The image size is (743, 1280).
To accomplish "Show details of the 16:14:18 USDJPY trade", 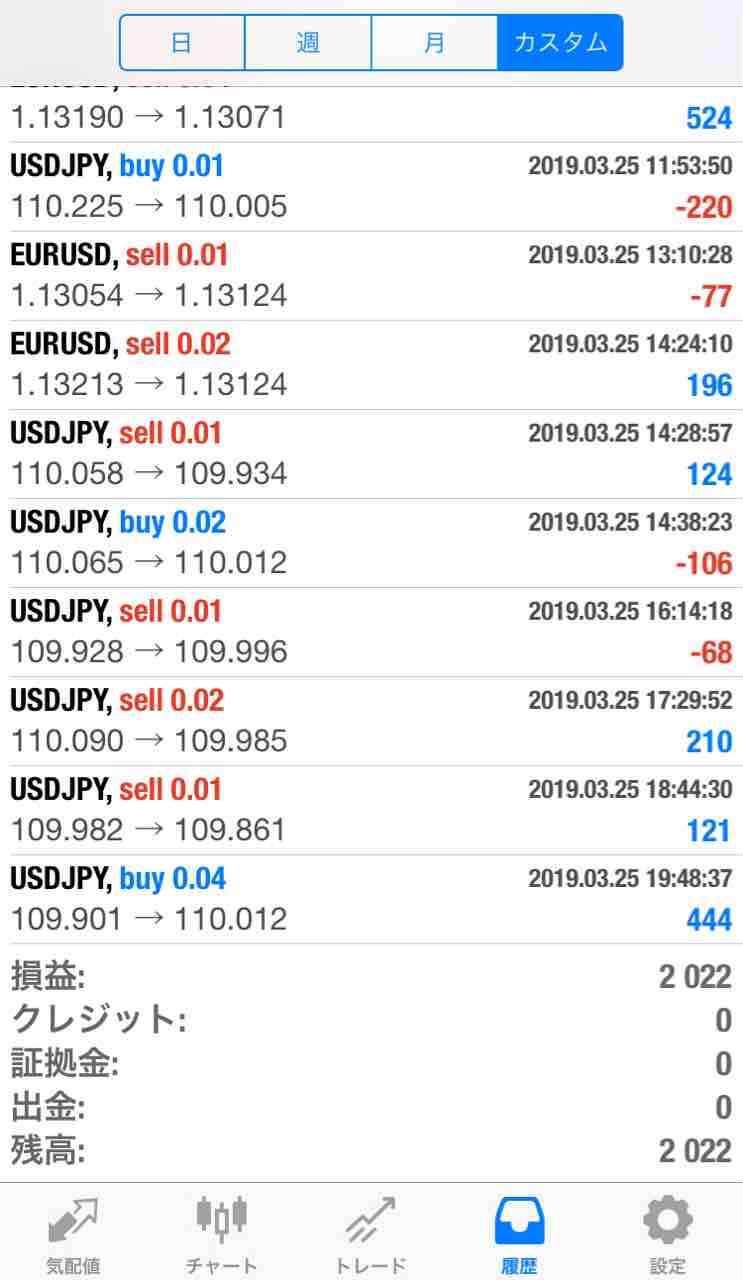I will click(x=371, y=632).
